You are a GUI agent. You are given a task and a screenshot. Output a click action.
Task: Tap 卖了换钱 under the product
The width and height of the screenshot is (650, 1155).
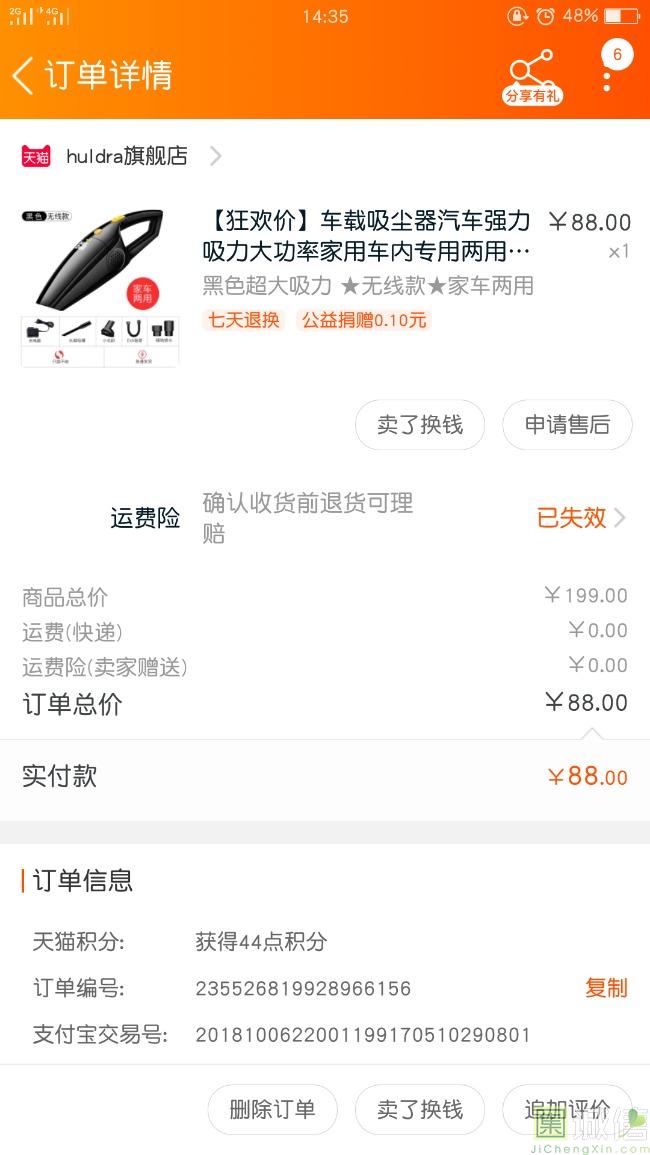click(420, 424)
